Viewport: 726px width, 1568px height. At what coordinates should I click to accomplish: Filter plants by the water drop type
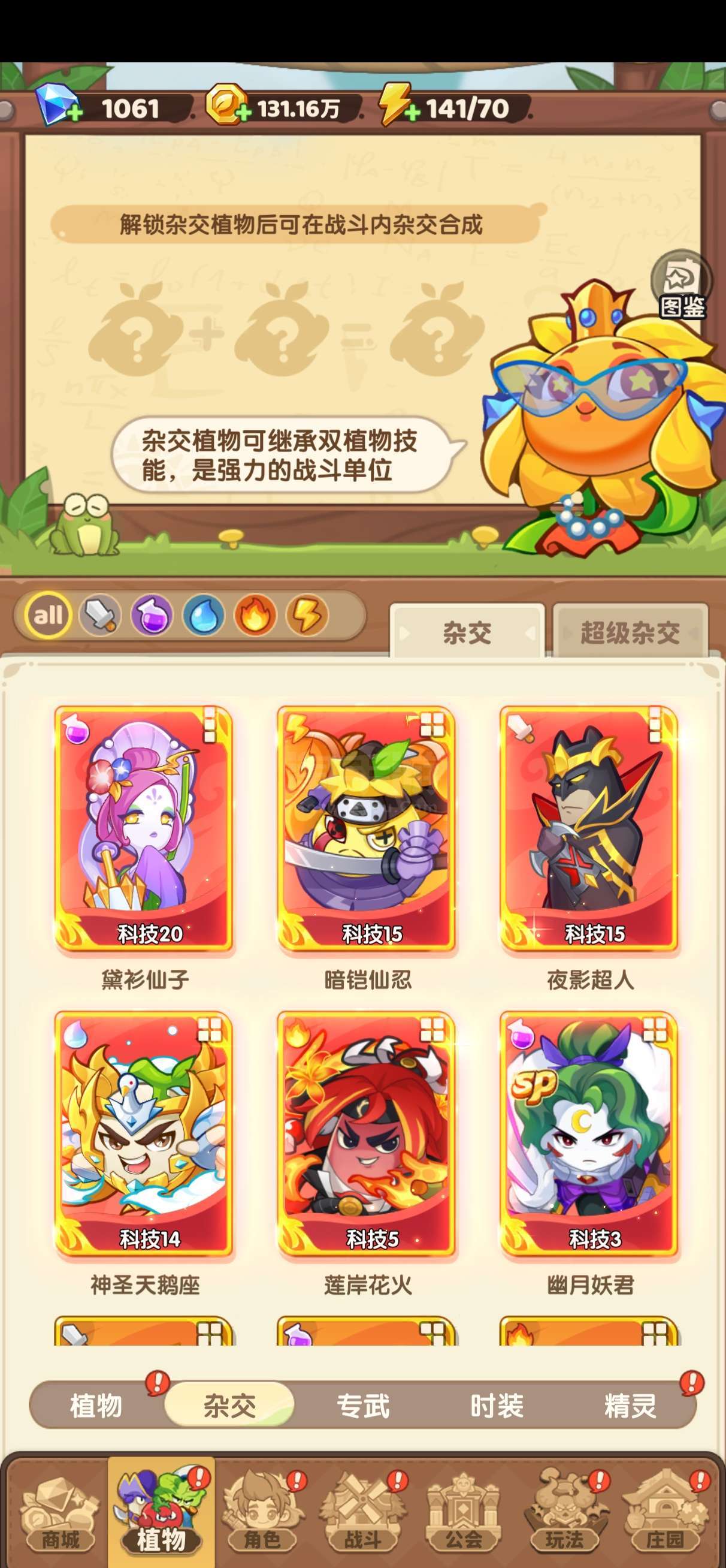(204, 616)
